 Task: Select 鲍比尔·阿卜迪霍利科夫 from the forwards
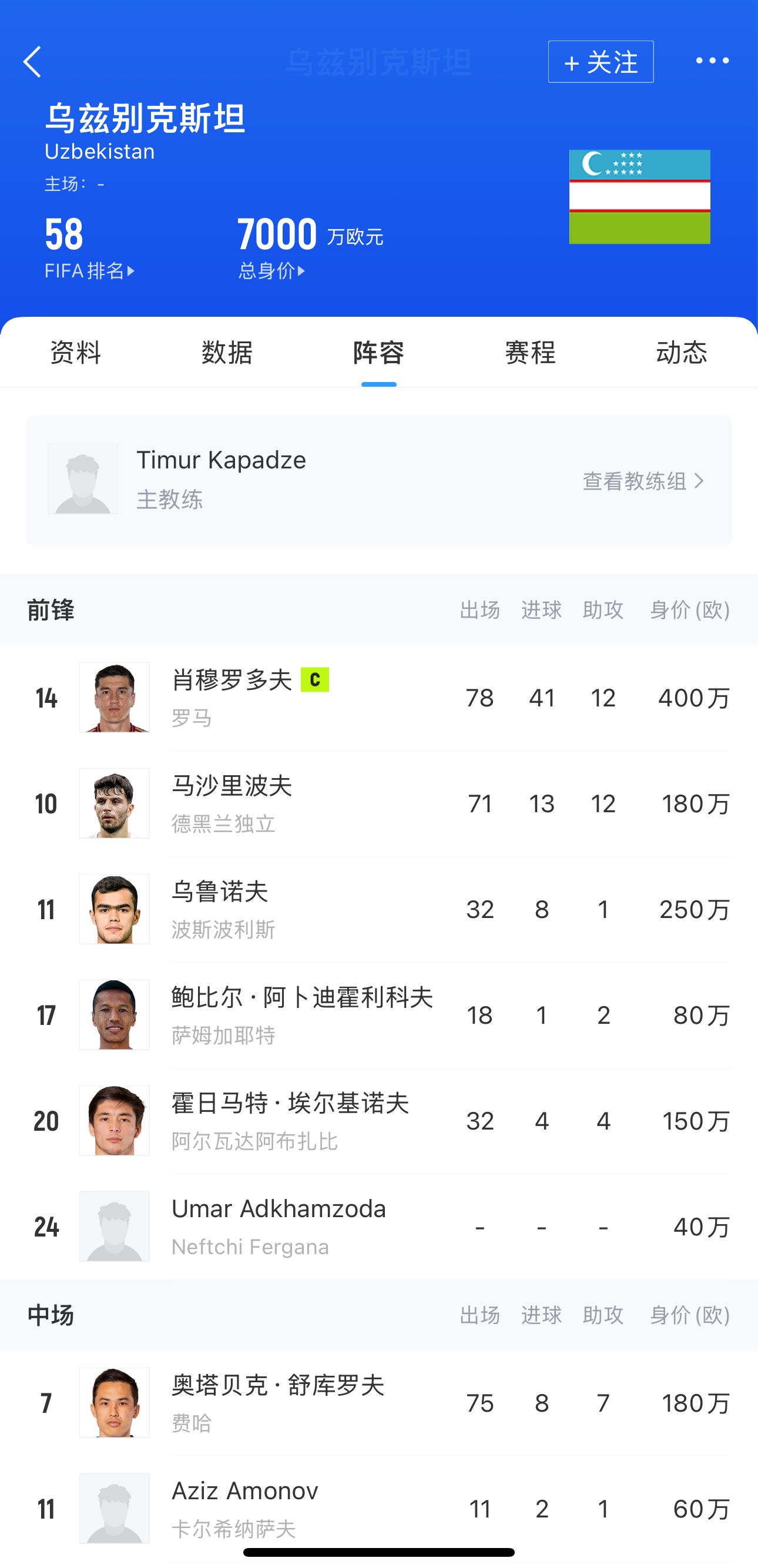tap(378, 1015)
